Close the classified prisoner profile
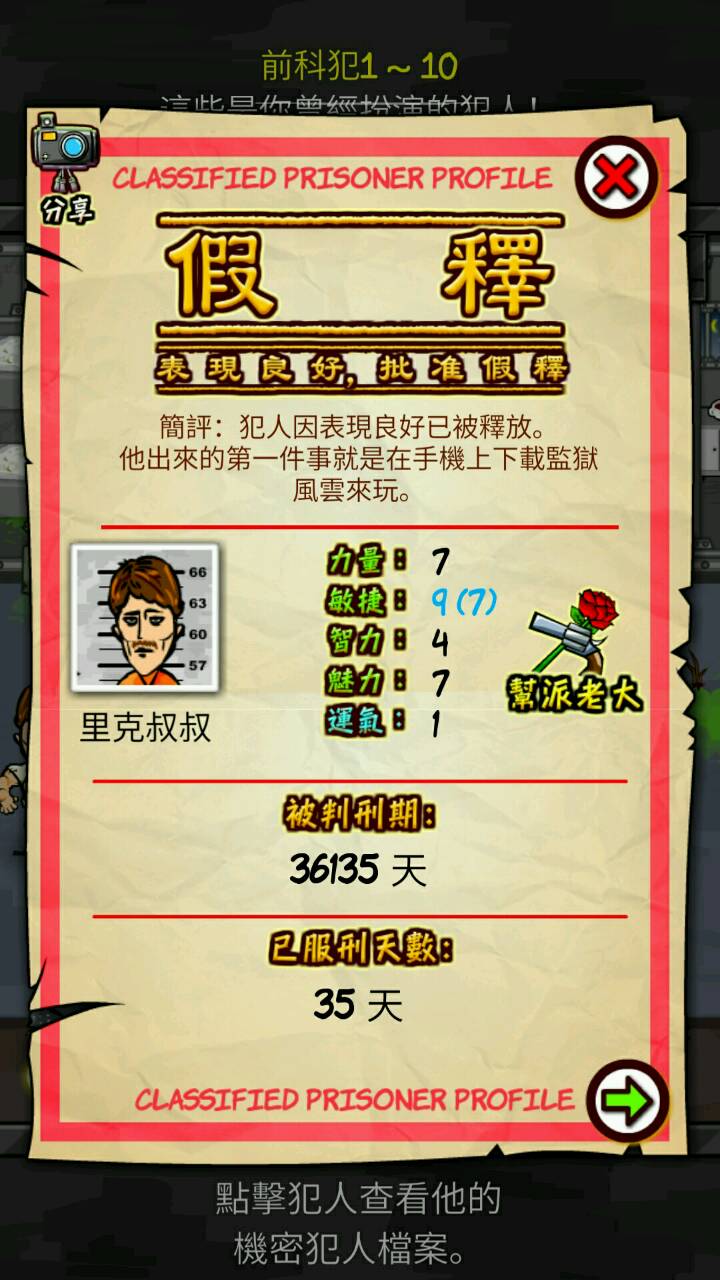Image resolution: width=720 pixels, height=1280 pixels. coord(617,178)
